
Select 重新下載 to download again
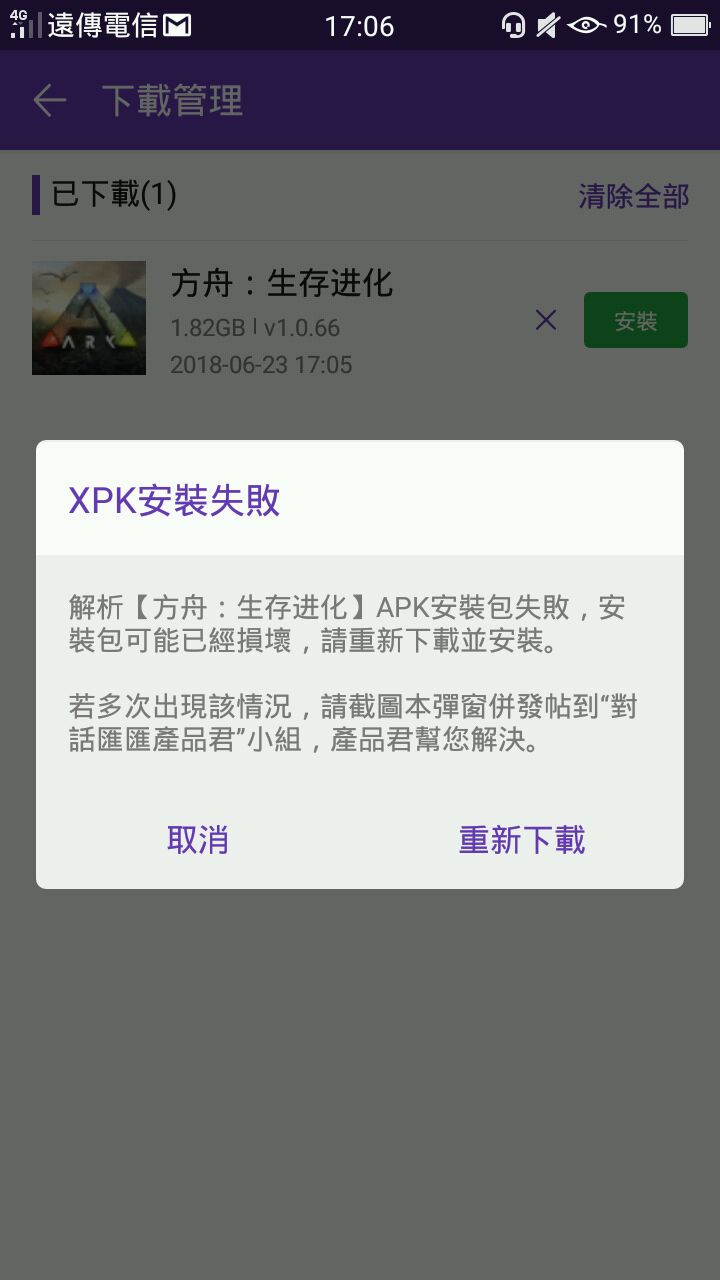(521, 840)
